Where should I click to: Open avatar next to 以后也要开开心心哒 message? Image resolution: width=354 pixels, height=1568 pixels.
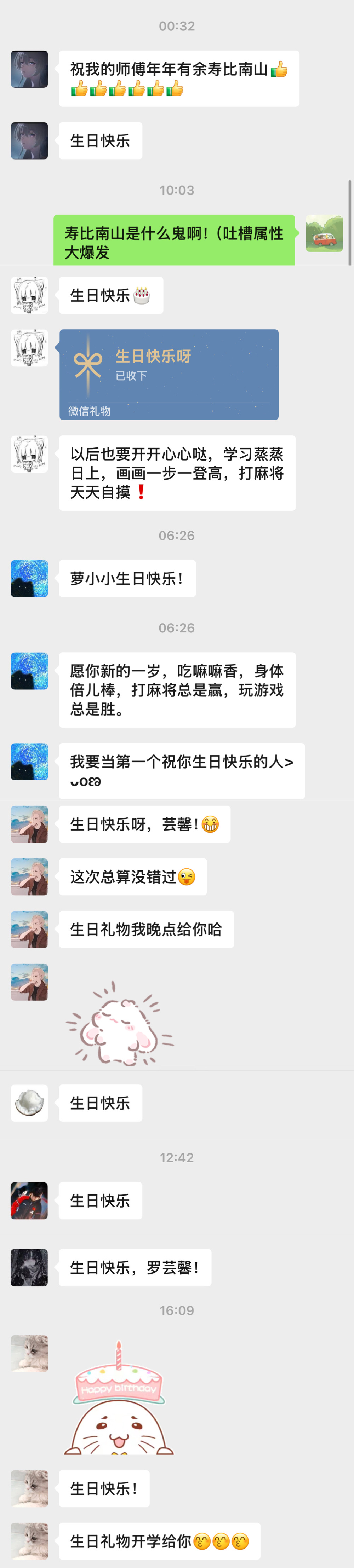click(29, 454)
